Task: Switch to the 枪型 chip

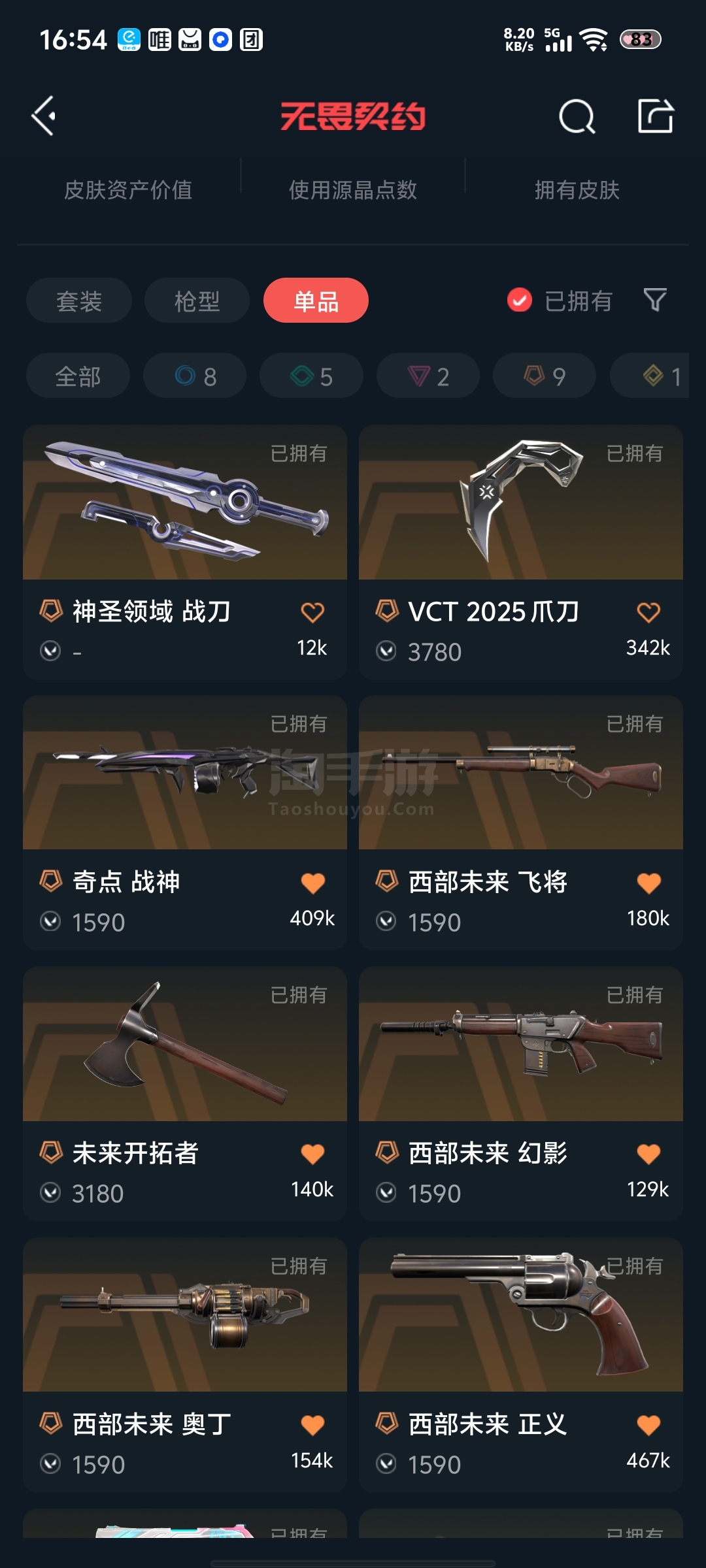Action: pyautogui.click(x=197, y=301)
